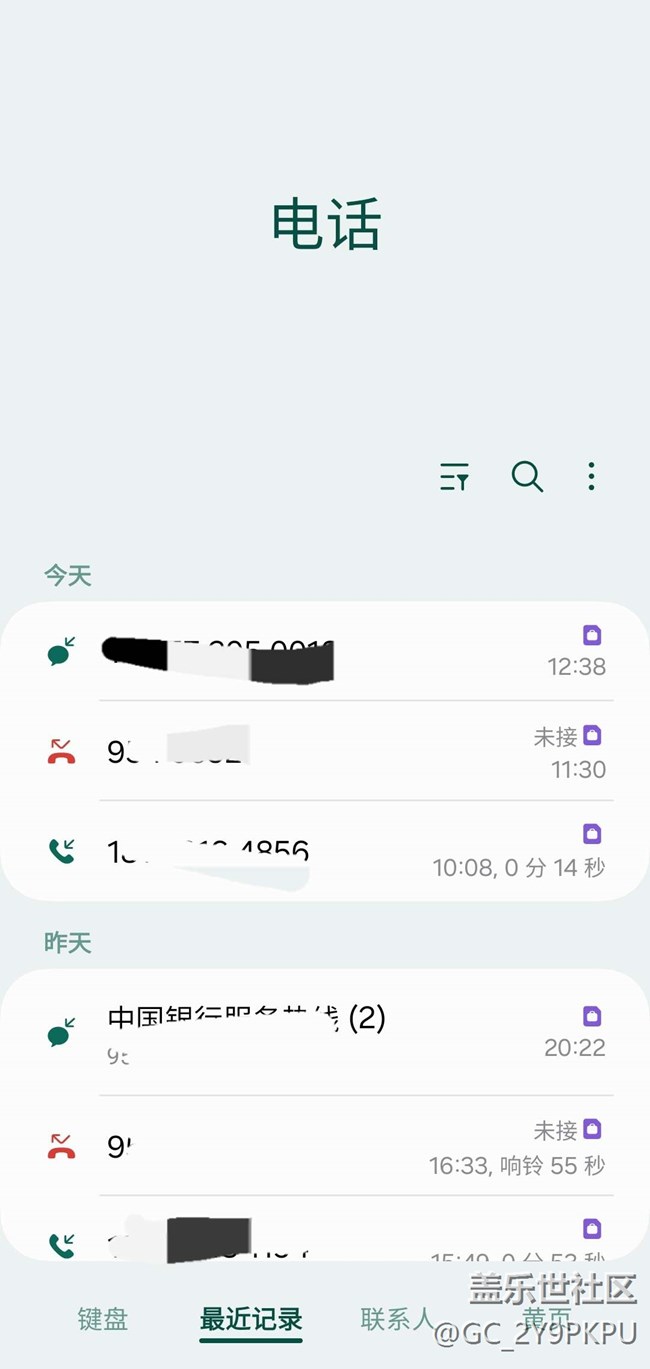Viewport: 650px width, 1369px height.
Task: Open yesterday's 20:22 中国银行 call entry
Action: point(325,1032)
